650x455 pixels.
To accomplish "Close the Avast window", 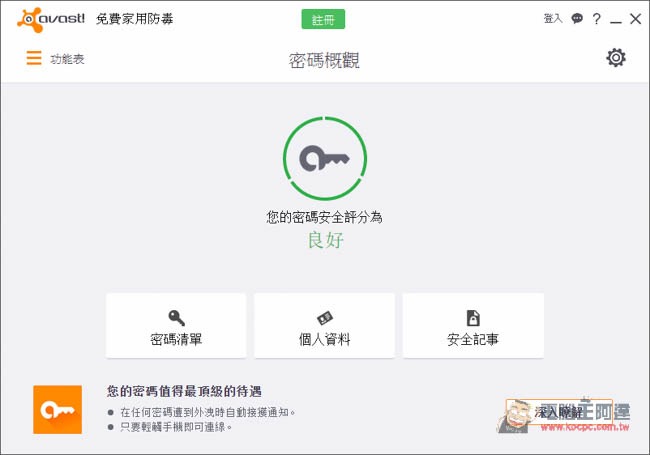I will point(635,19).
